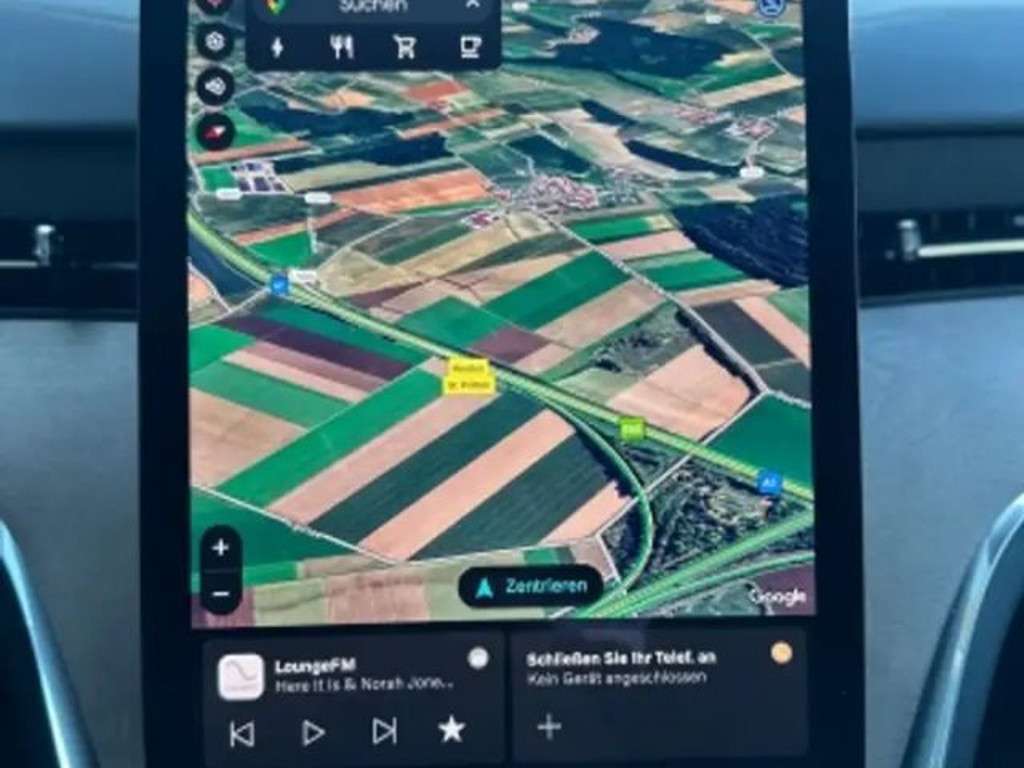Open the Suchen search field
1024x768 pixels.
(372, 6)
